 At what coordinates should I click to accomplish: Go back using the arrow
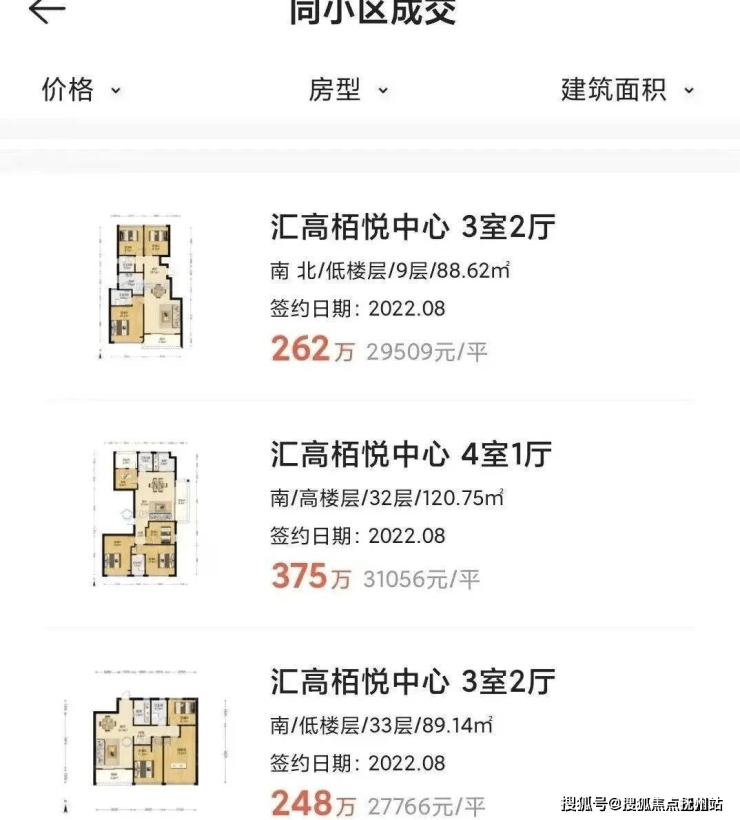(45, 11)
